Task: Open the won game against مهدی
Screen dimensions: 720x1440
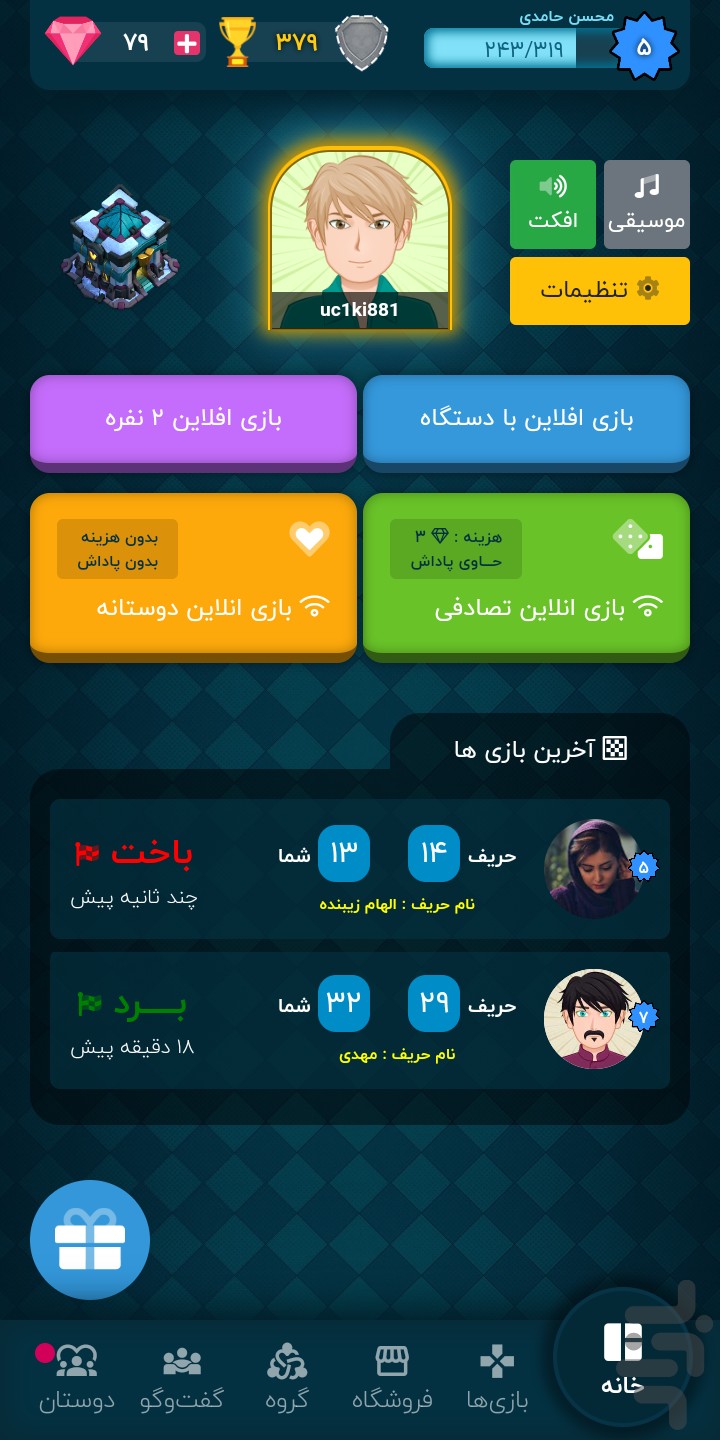Action: click(x=360, y=1019)
